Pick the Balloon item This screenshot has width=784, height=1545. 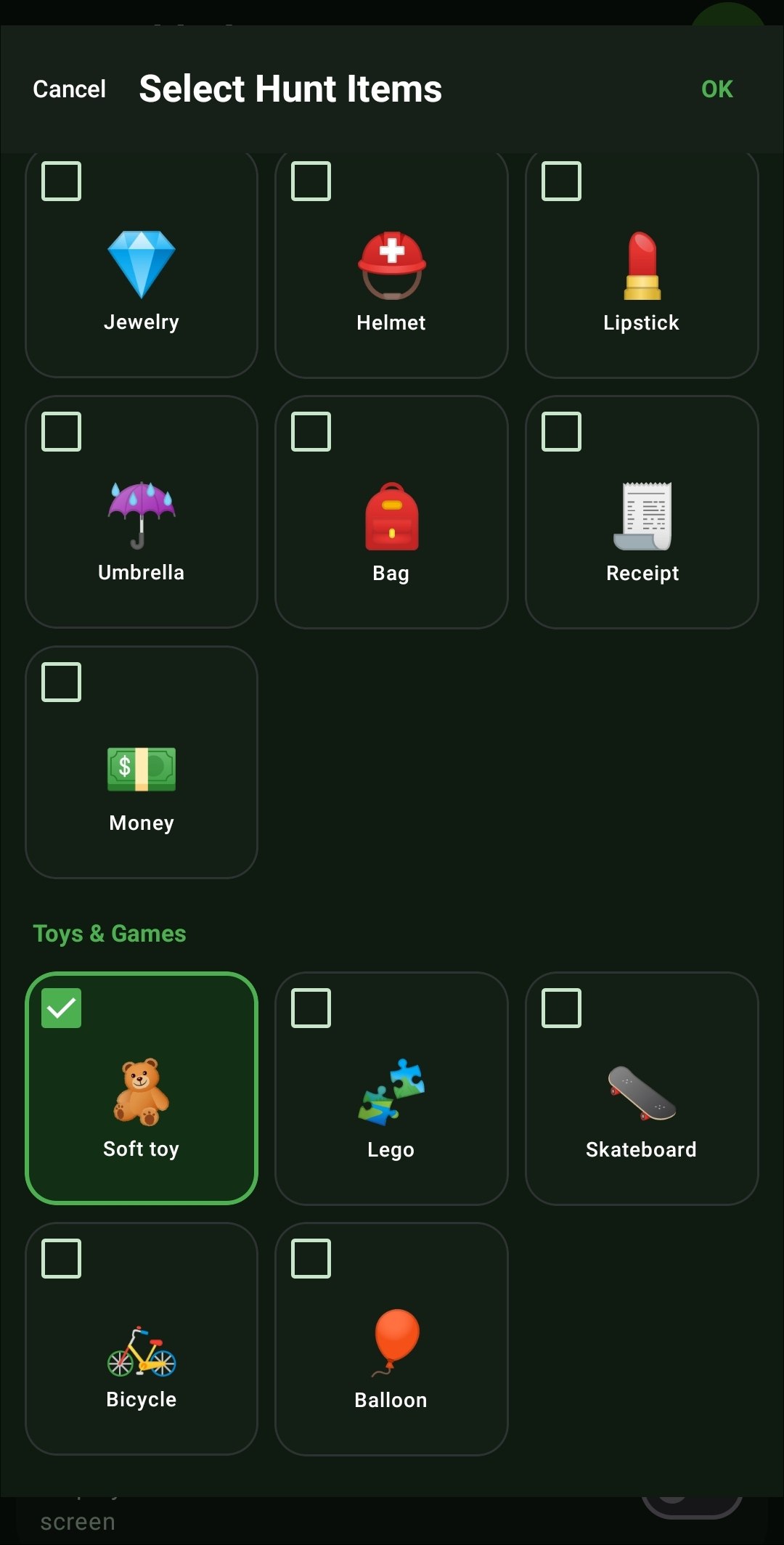point(391,1350)
